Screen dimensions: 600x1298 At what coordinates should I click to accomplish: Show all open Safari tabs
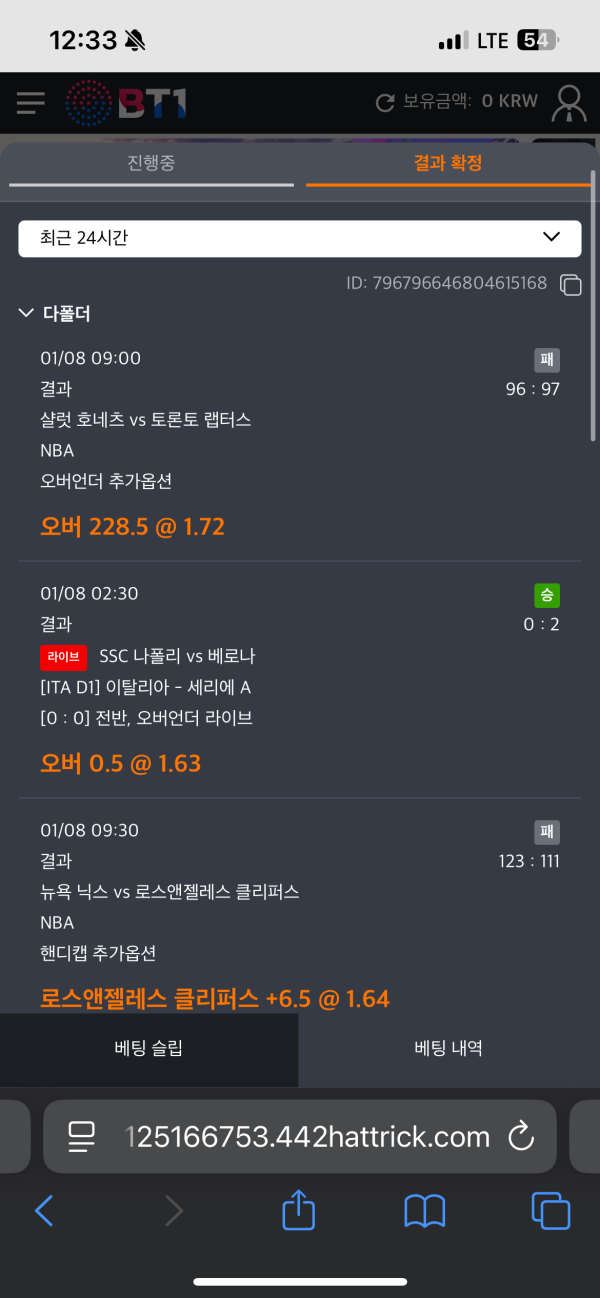[x=550, y=1211]
